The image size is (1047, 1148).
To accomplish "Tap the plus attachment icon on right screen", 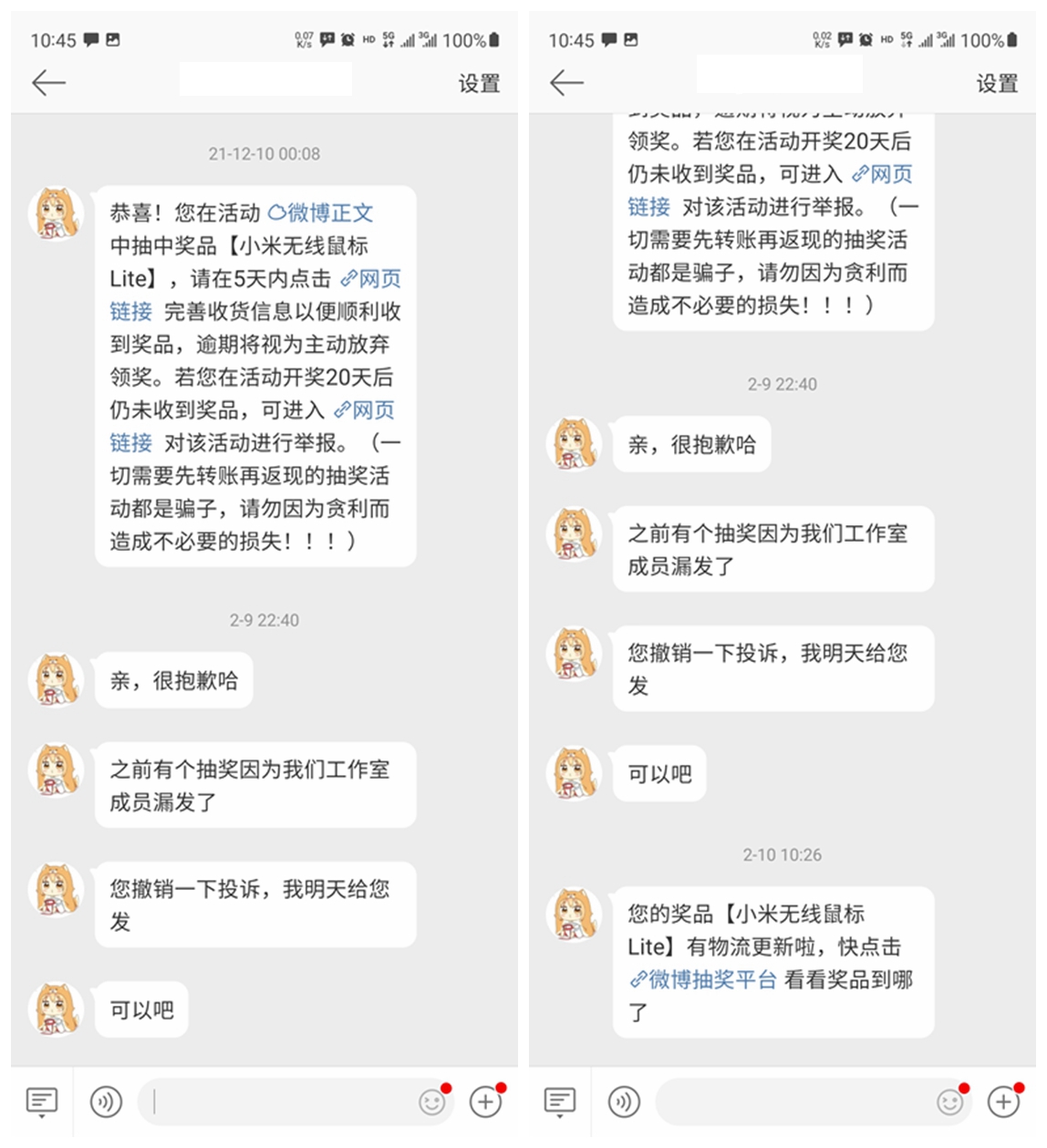I will pyautogui.click(x=1003, y=1101).
